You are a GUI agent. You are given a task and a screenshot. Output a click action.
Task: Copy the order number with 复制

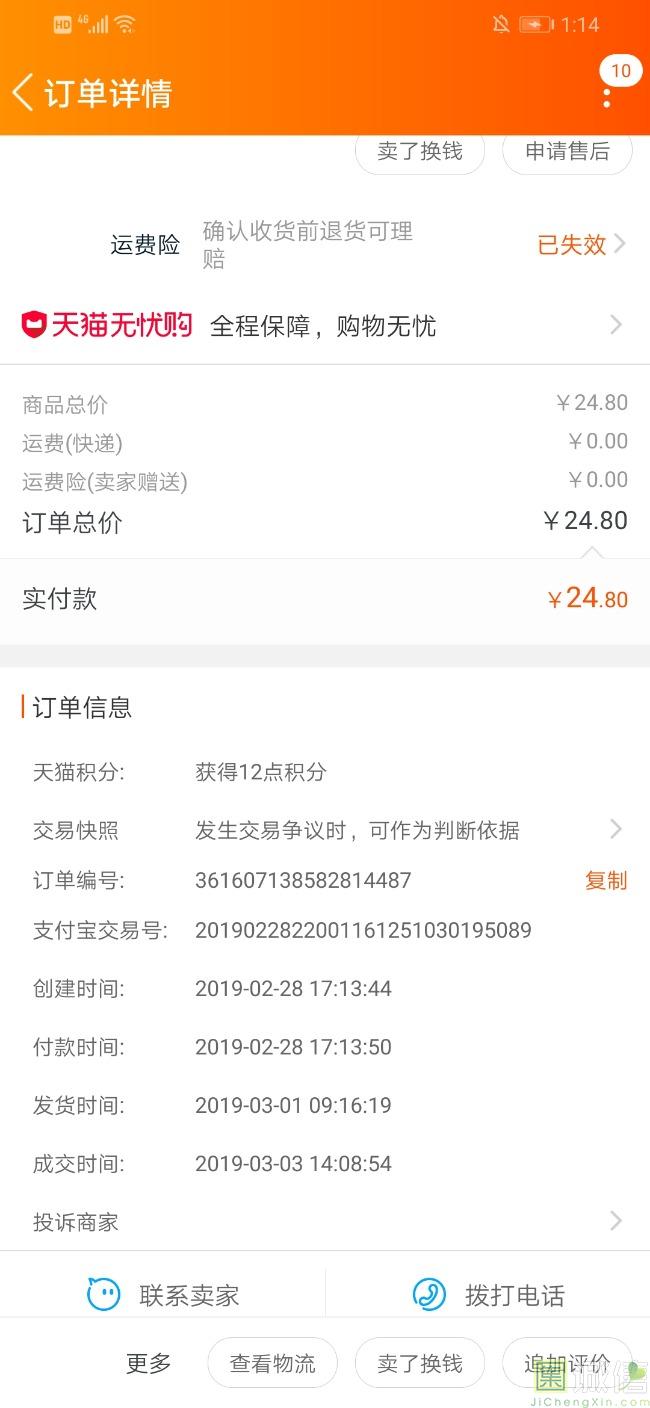[x=605, y=880]
